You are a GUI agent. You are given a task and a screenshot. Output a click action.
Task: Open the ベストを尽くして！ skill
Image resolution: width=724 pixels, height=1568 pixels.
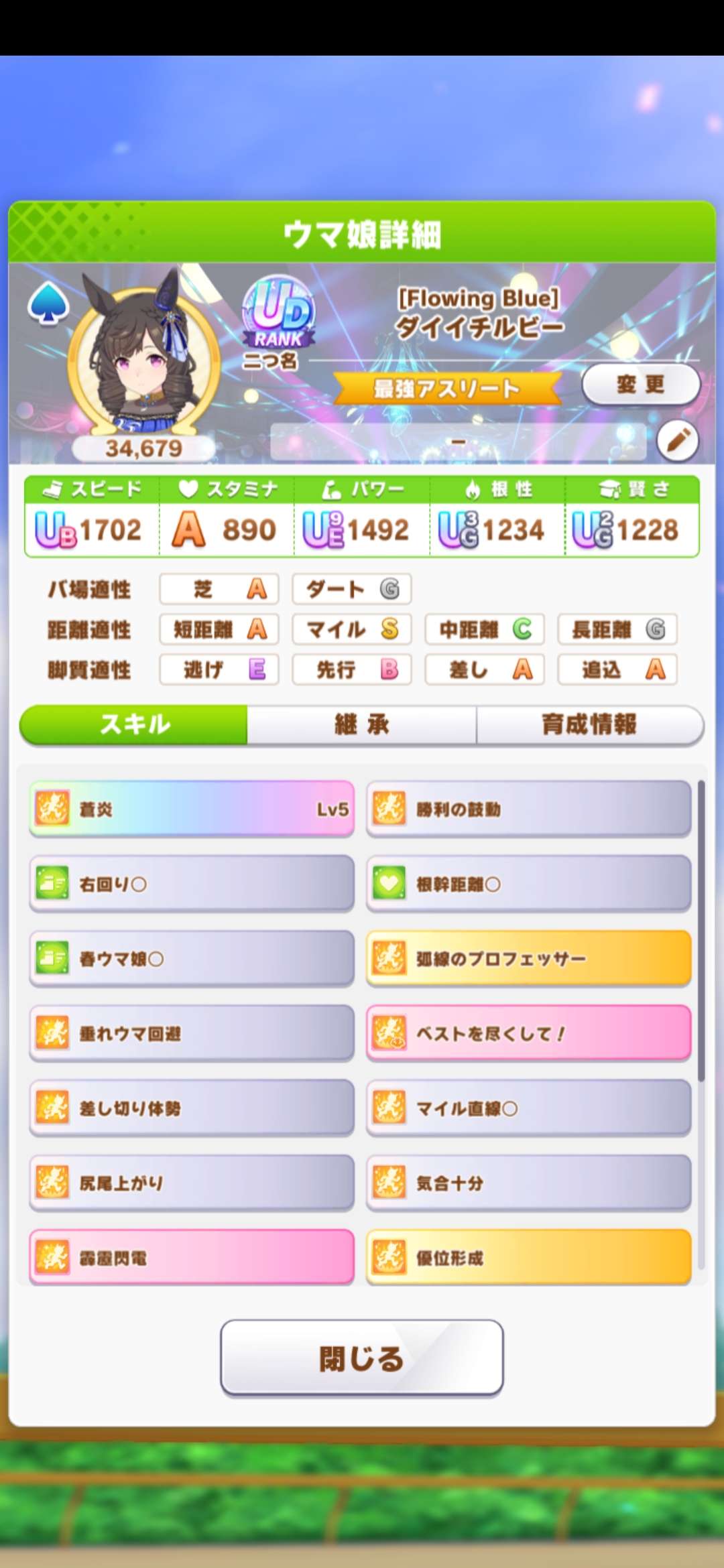528,1033
